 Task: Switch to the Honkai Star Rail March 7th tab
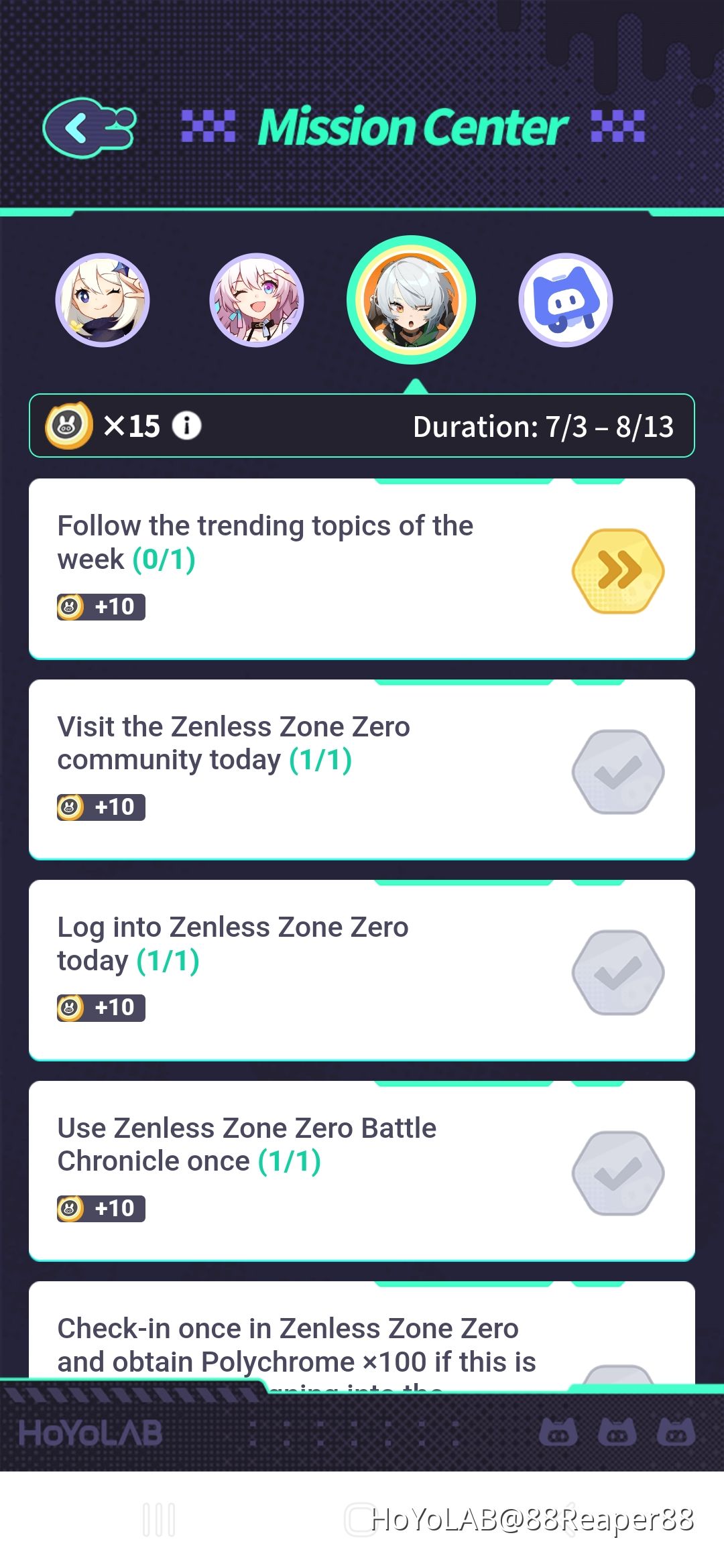click(257, 300)
